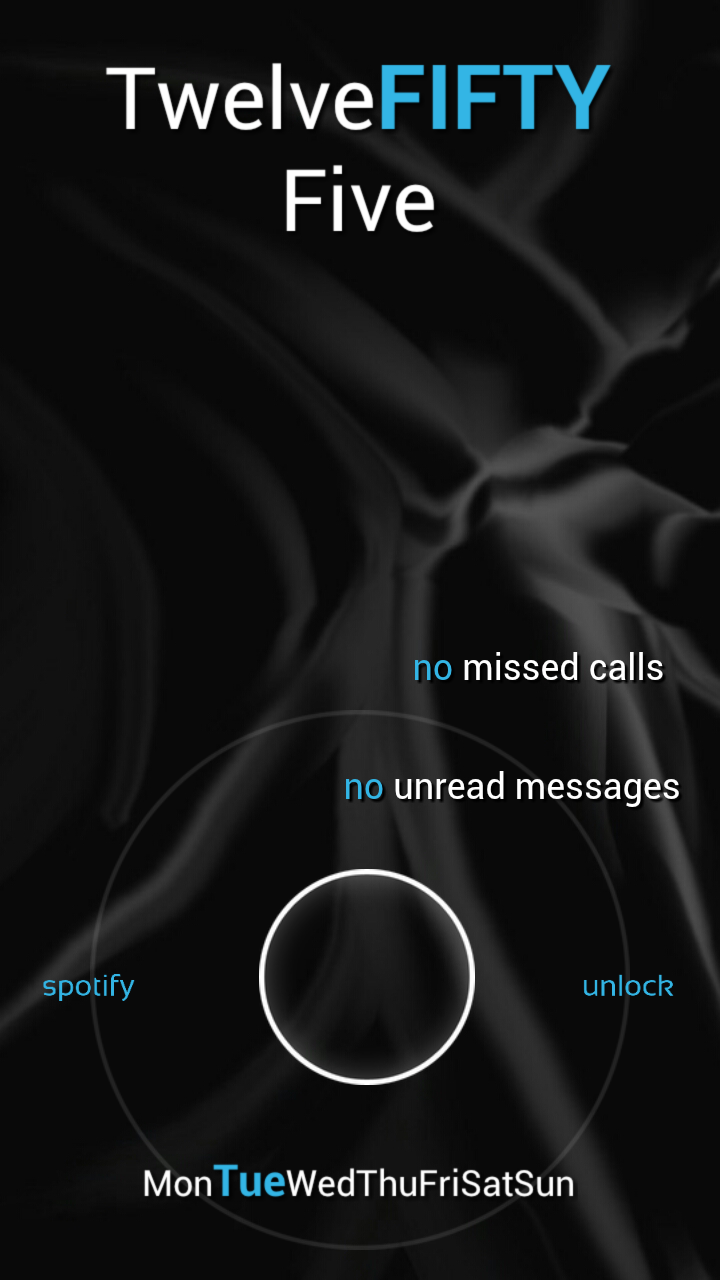Select the spotify shortcut
The image size is (720, 1280).
click(88, 987)
